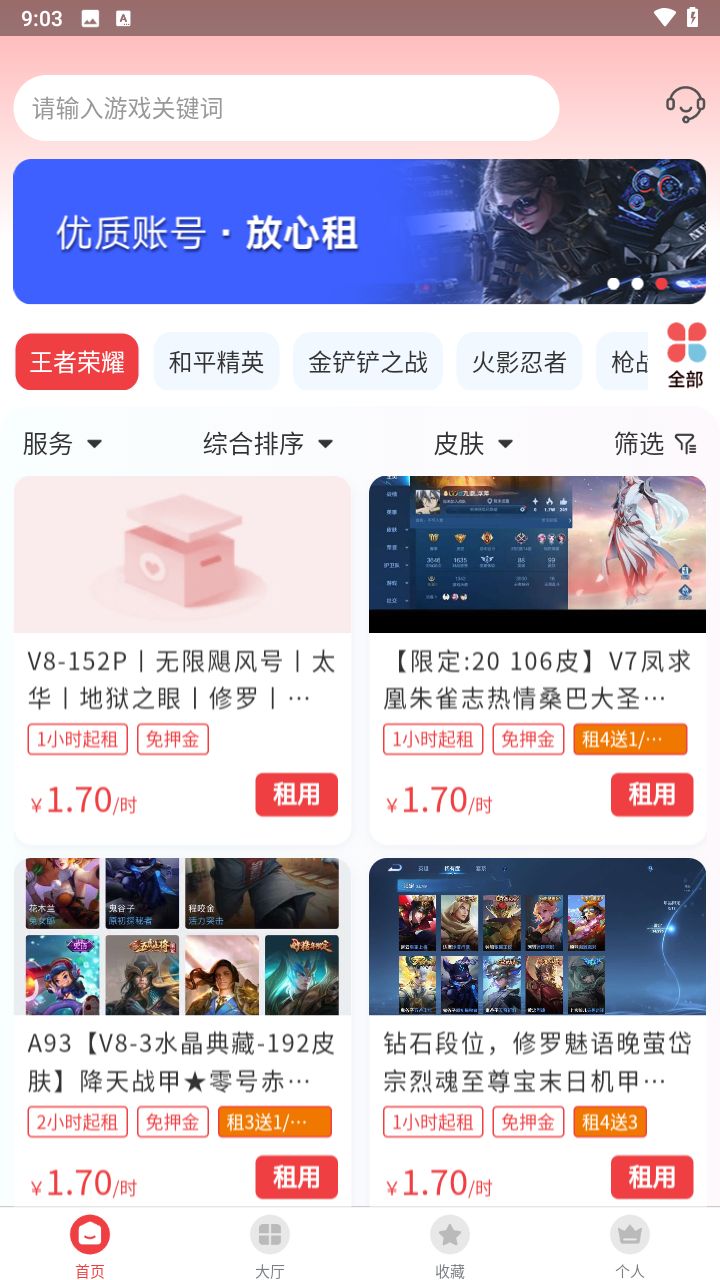Open the 大厅 hall icon

[x=270, y=1235]
